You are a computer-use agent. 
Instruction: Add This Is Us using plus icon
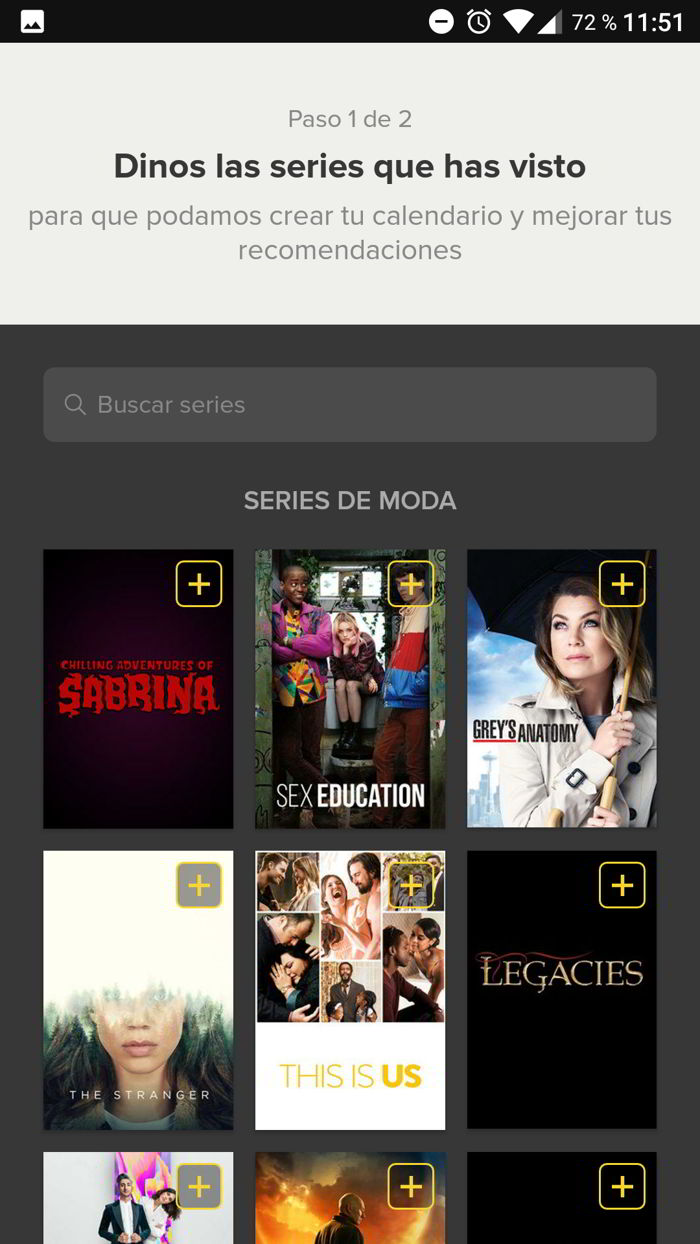pyautogui.click(x=411, y=885)
